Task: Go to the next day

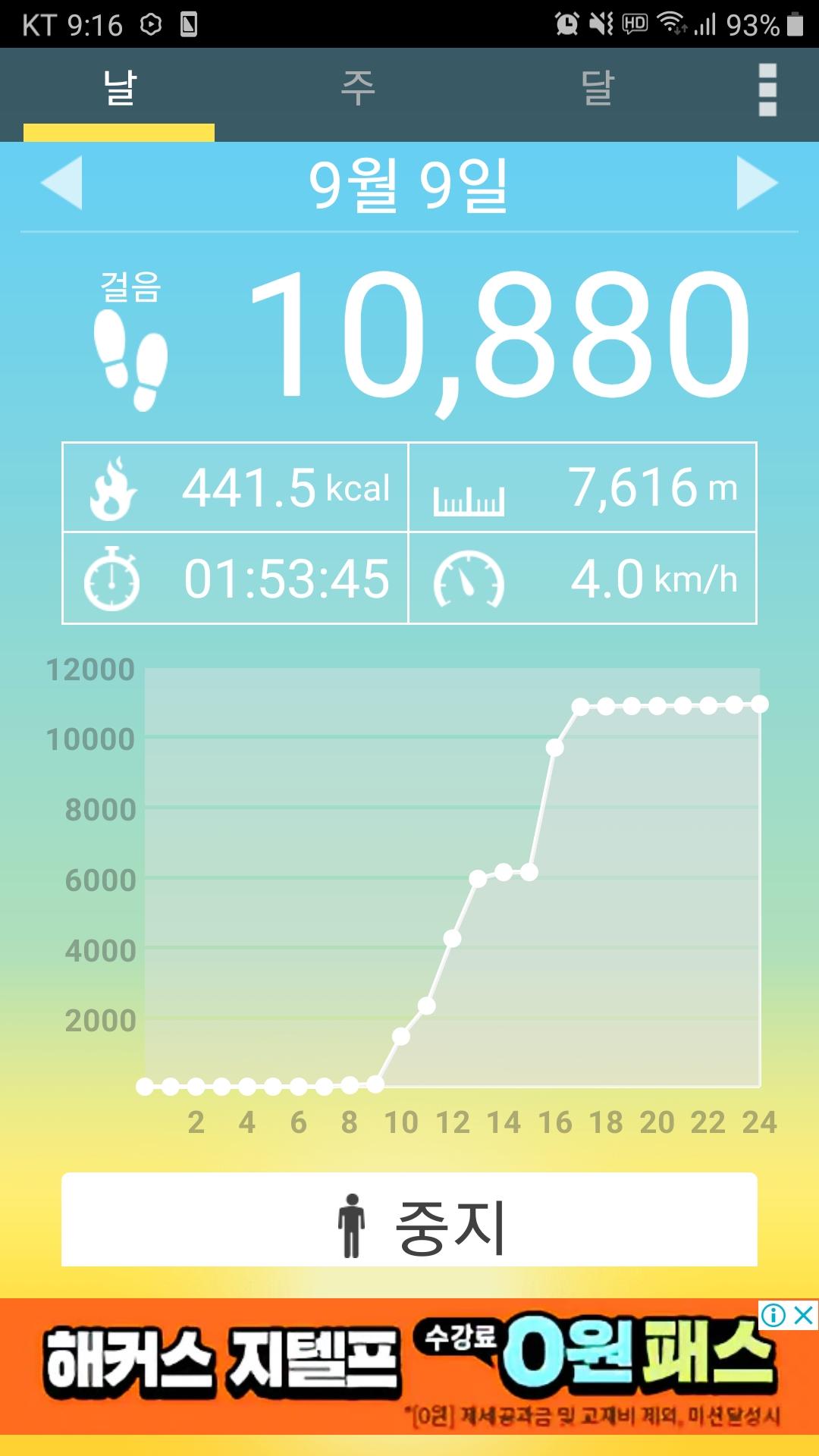Action: tap(757, 183)
